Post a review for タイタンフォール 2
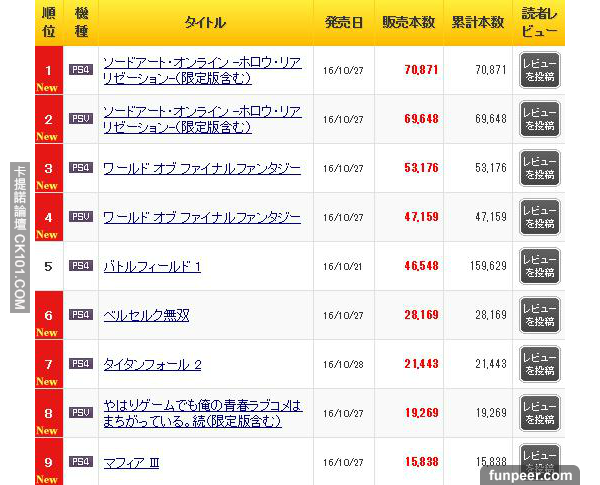Image resolution: width=600 pixels, height=485 pixels. click(x=540, y=364)
